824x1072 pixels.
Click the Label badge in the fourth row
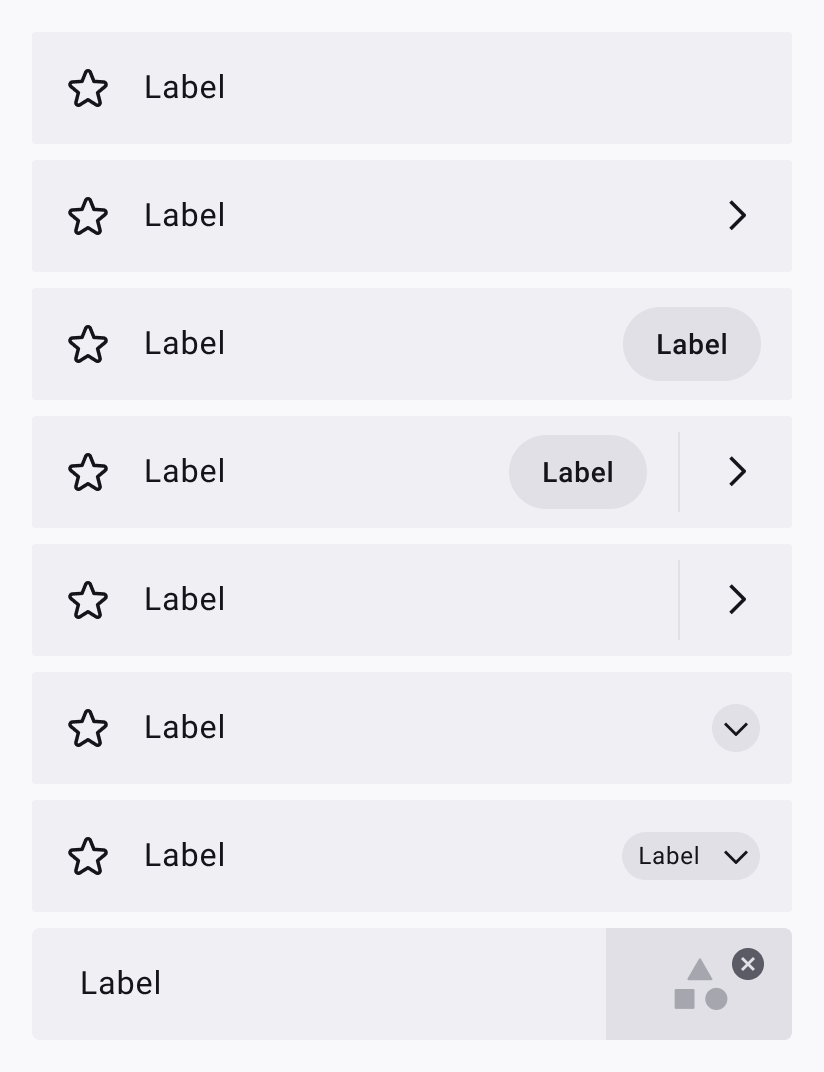pos(578,472)
